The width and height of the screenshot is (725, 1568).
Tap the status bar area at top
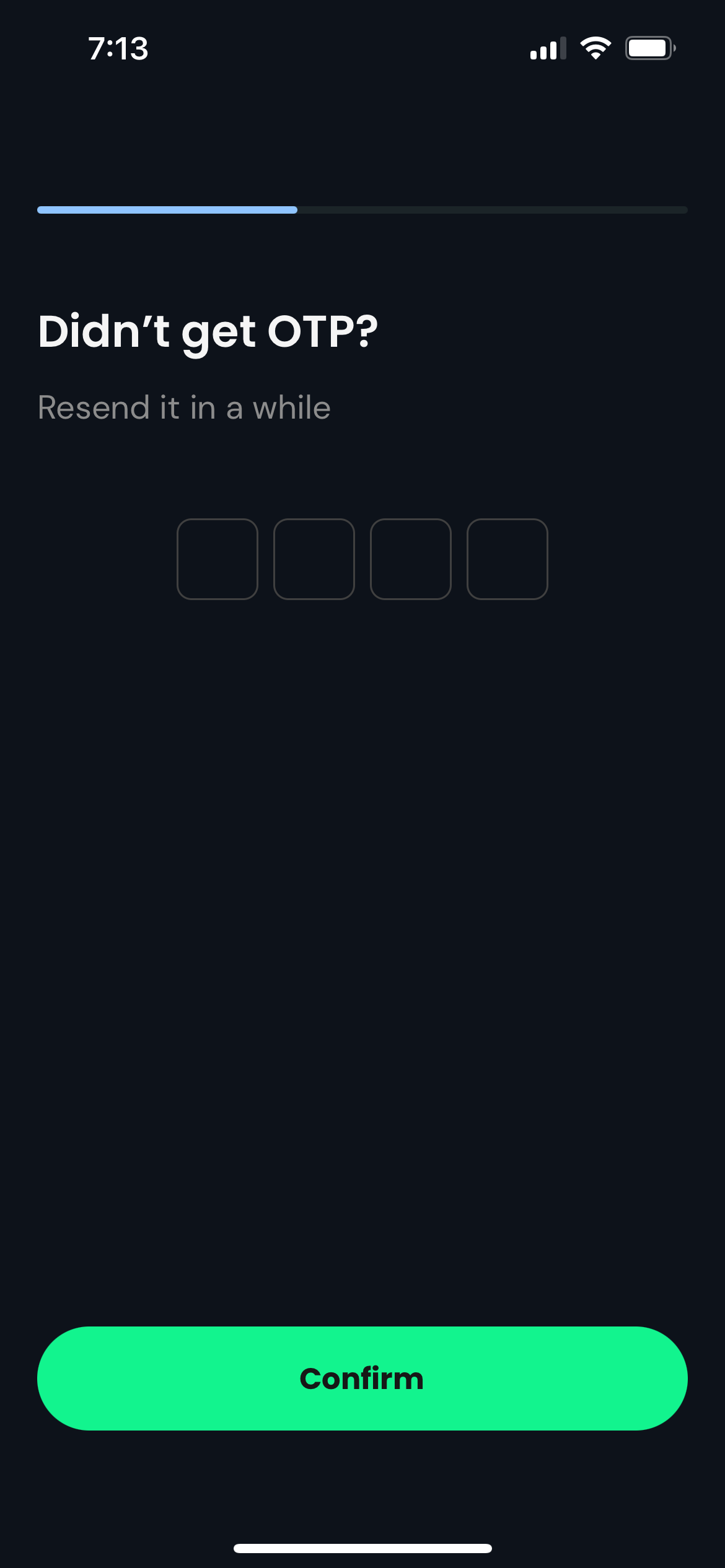(x=362, y=48)
